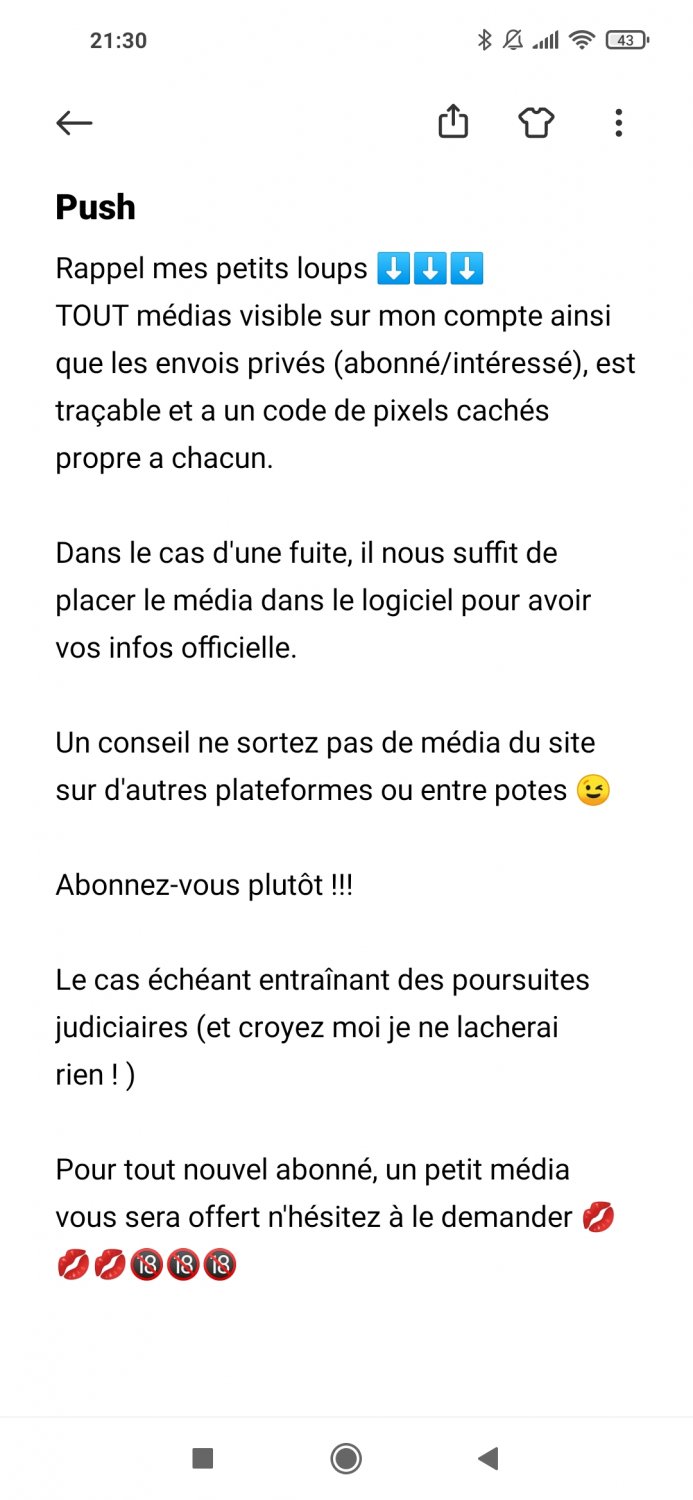Tap the system back triangle
This screenshot has width=693, height=1500.
(x=488, y=1459)
